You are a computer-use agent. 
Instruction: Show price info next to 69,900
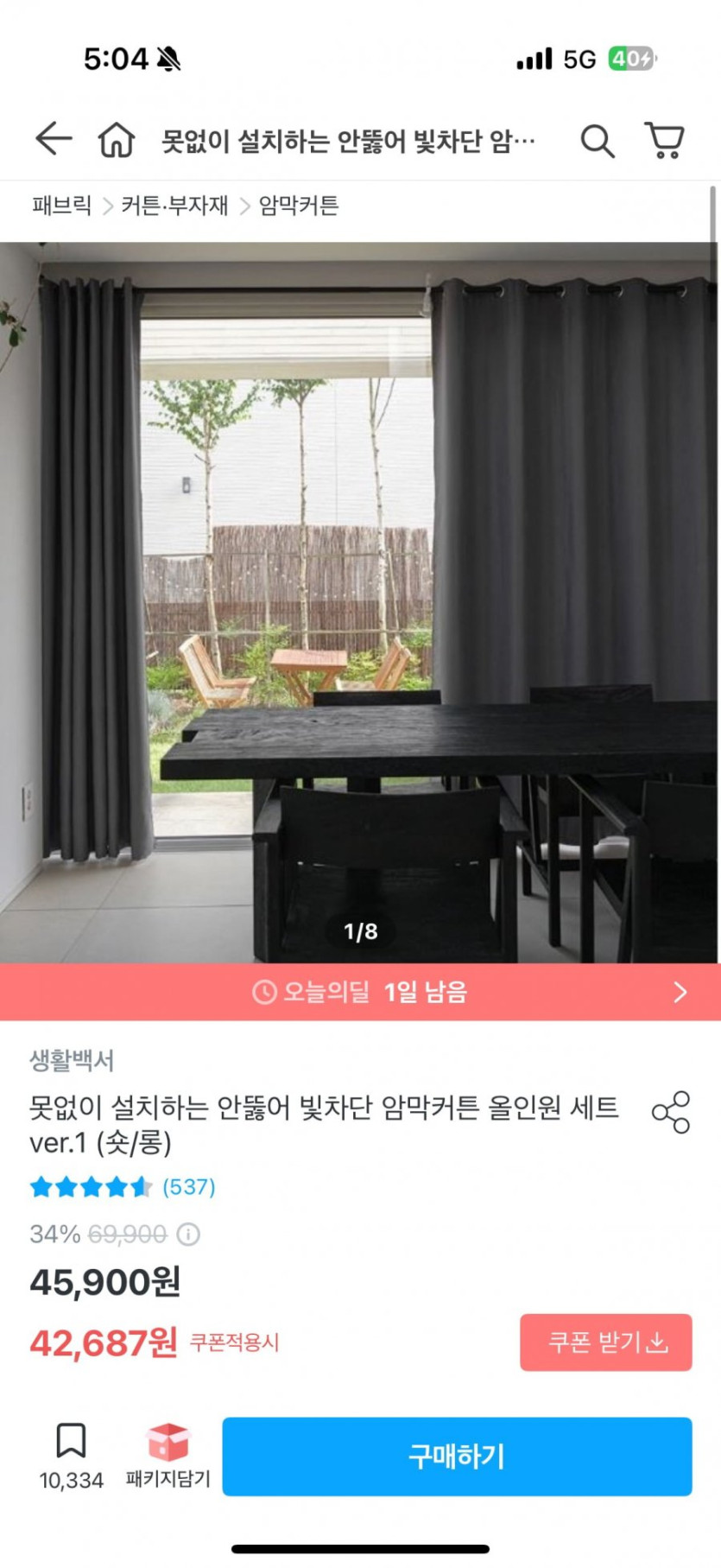tap(188, 1235)
